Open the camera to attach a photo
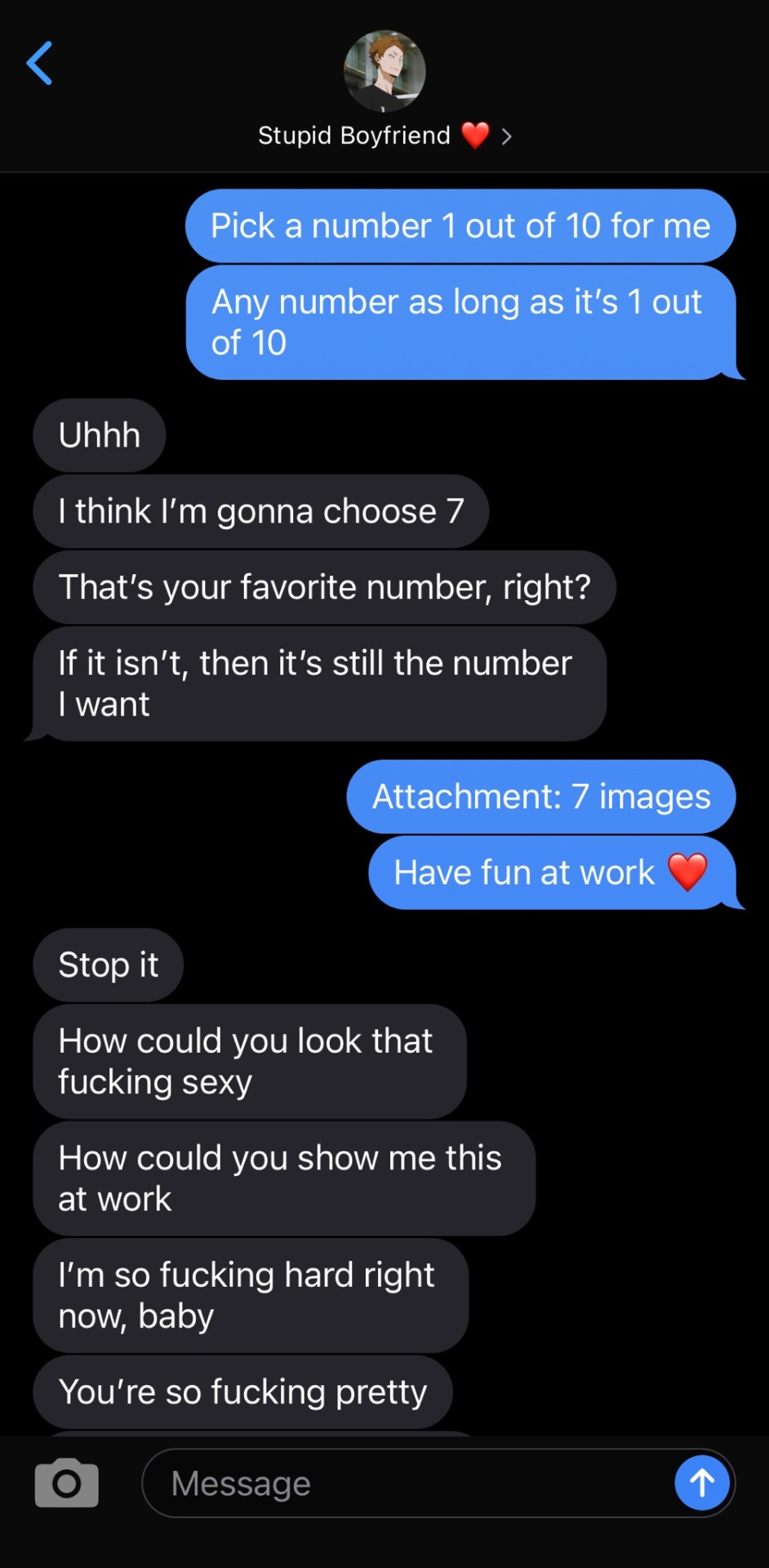The width and height of the screenshot is (769, 1568). 67,1482
